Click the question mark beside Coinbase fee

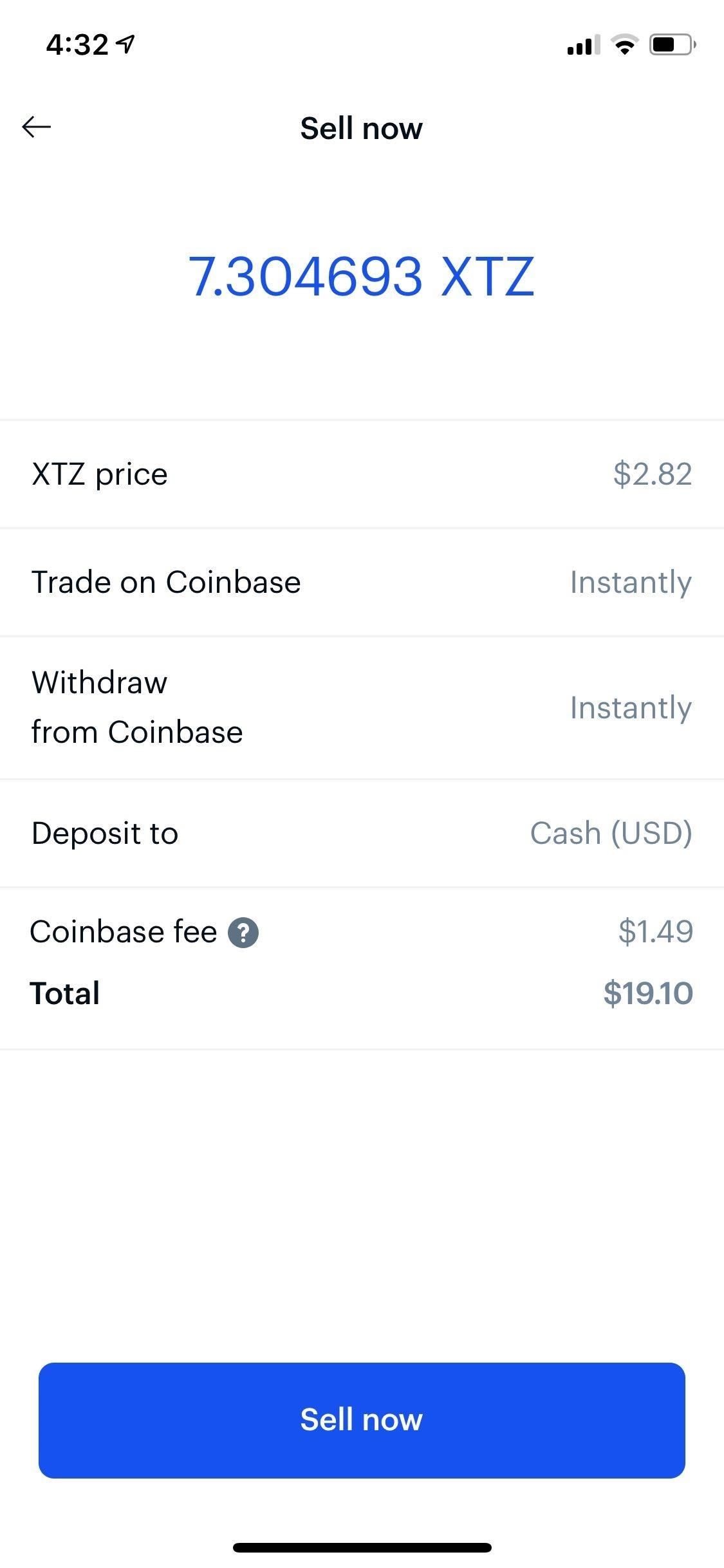tap(243, 931)
